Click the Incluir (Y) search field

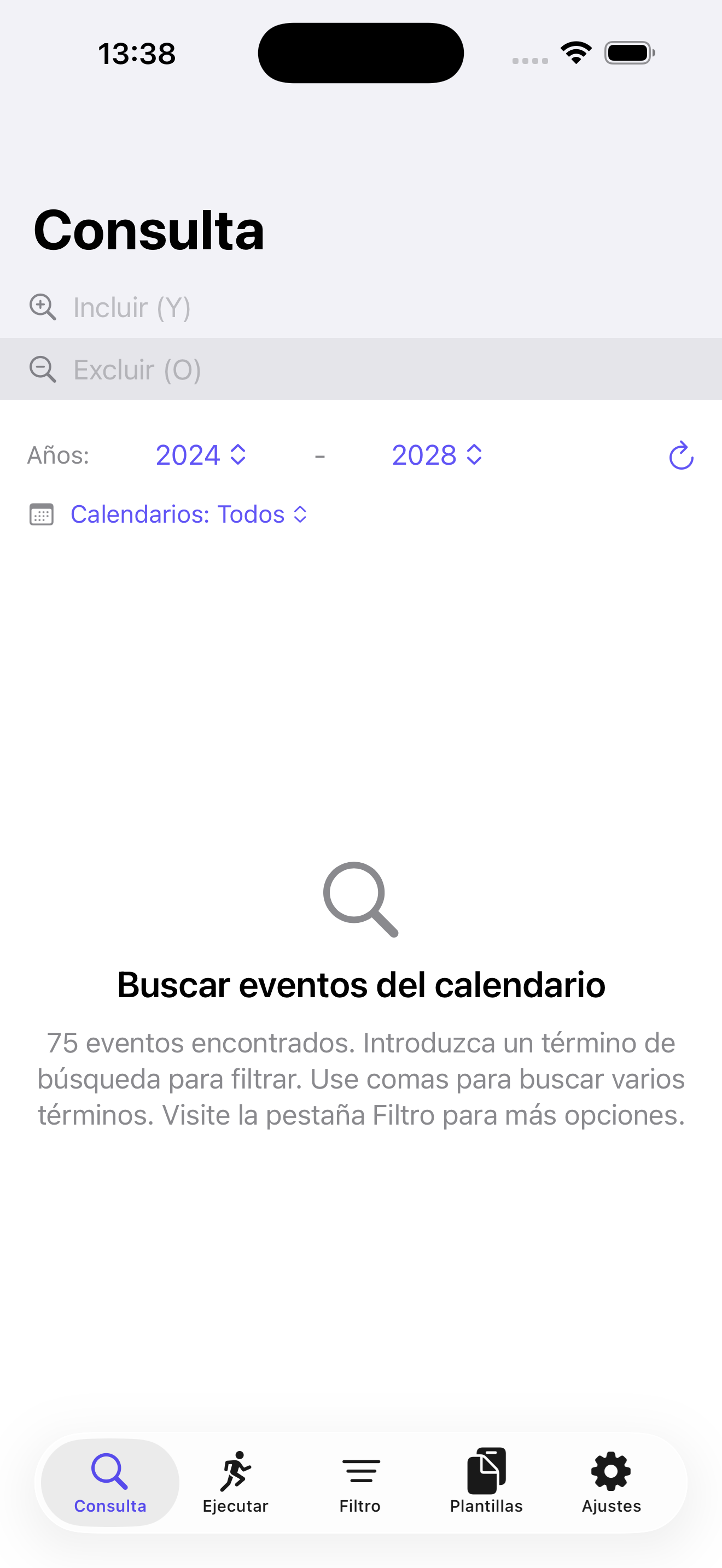(x=243, y=307)
